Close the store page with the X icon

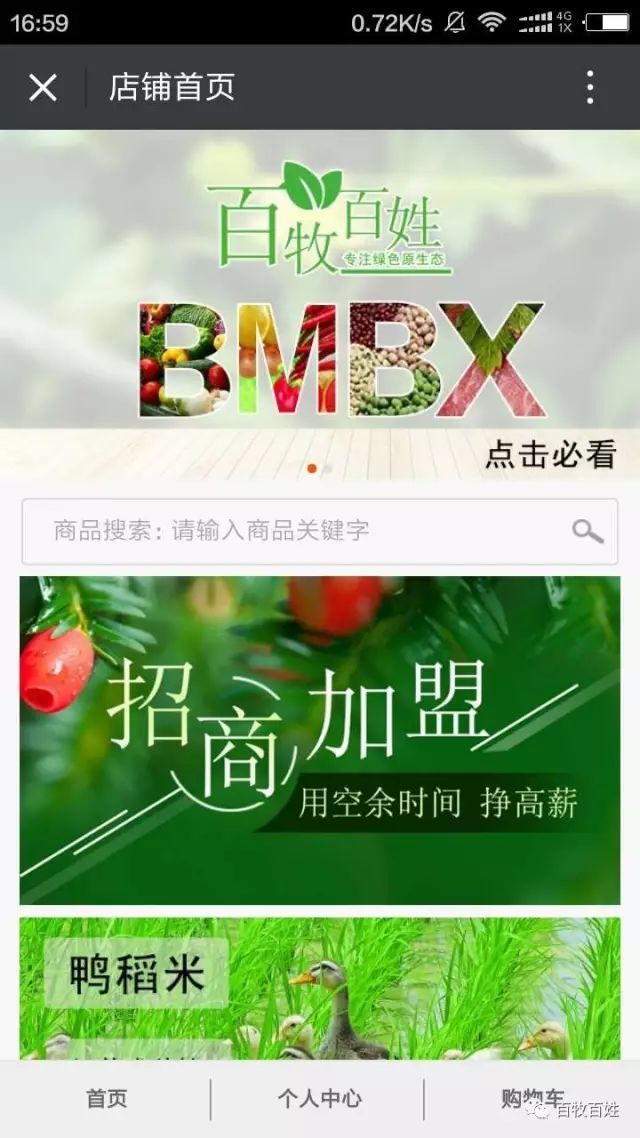coord(43,88)
